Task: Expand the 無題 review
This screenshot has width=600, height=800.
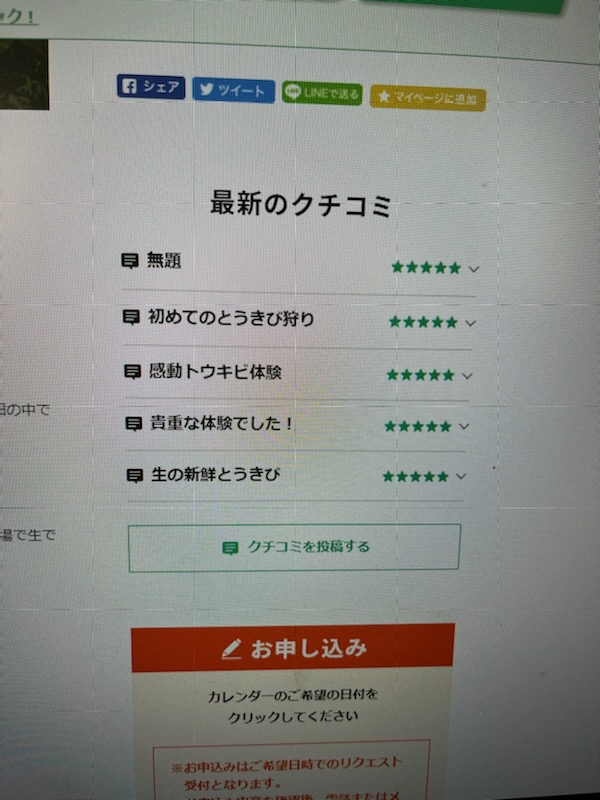Action: (x=474, y=269)
